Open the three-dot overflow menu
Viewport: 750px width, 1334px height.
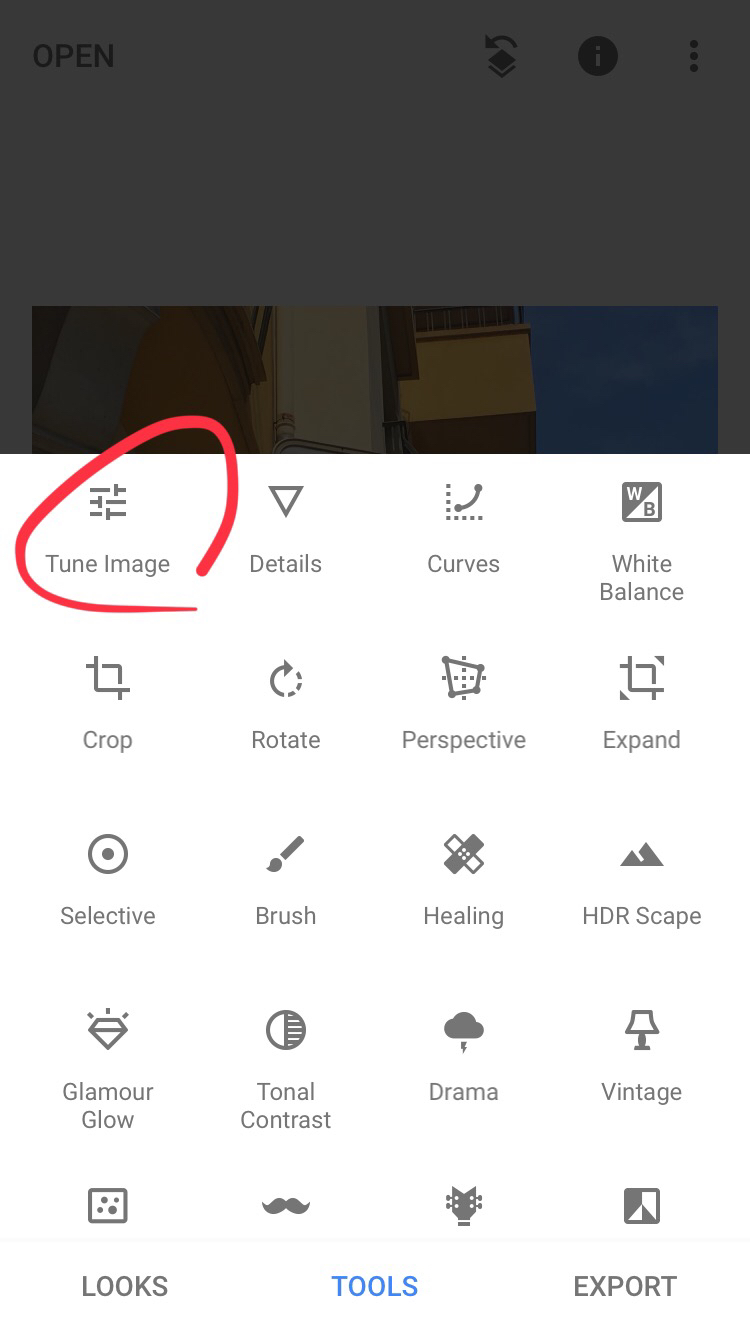point(694,56)
